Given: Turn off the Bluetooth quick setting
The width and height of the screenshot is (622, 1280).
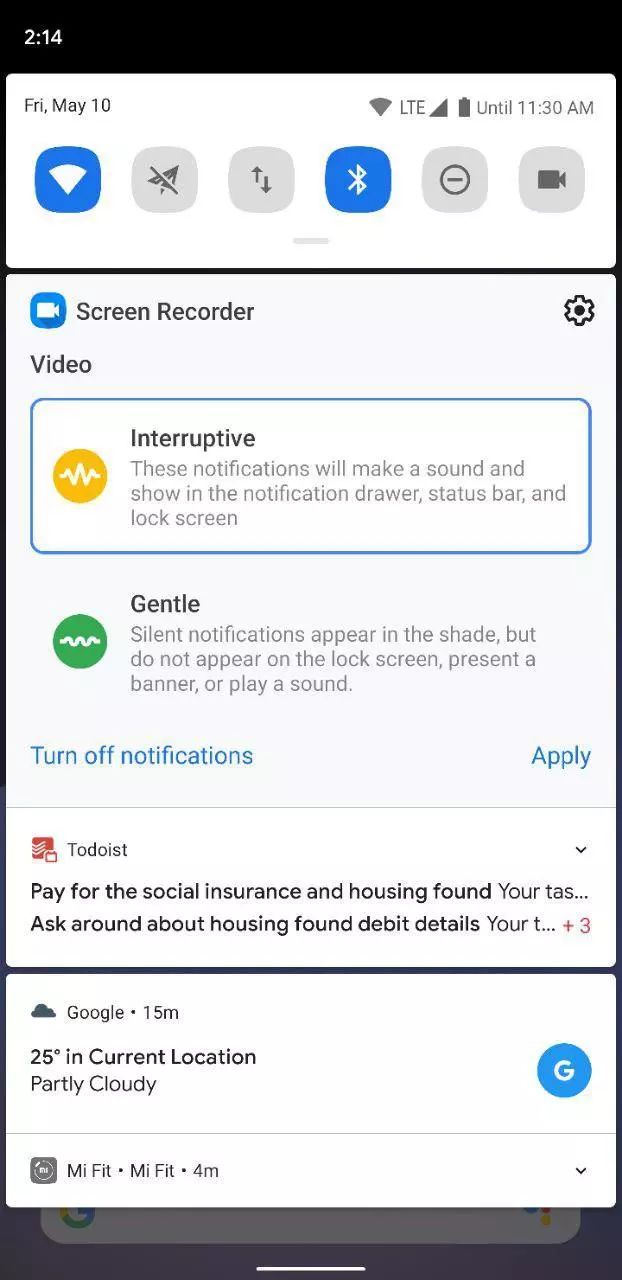Looking at the screenshot, I should tap(358, 180).
